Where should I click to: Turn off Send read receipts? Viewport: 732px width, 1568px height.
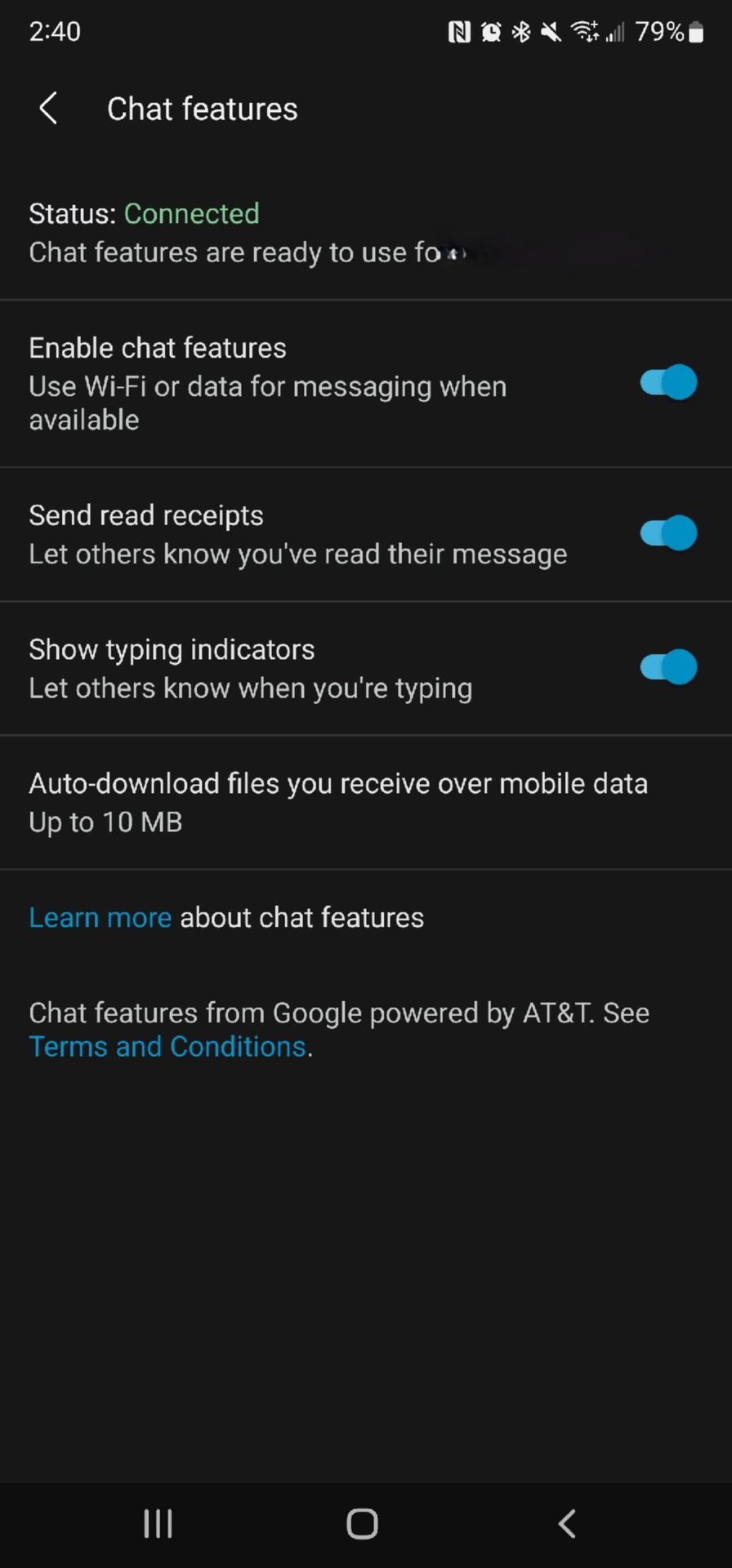click(x=667, y=533)
